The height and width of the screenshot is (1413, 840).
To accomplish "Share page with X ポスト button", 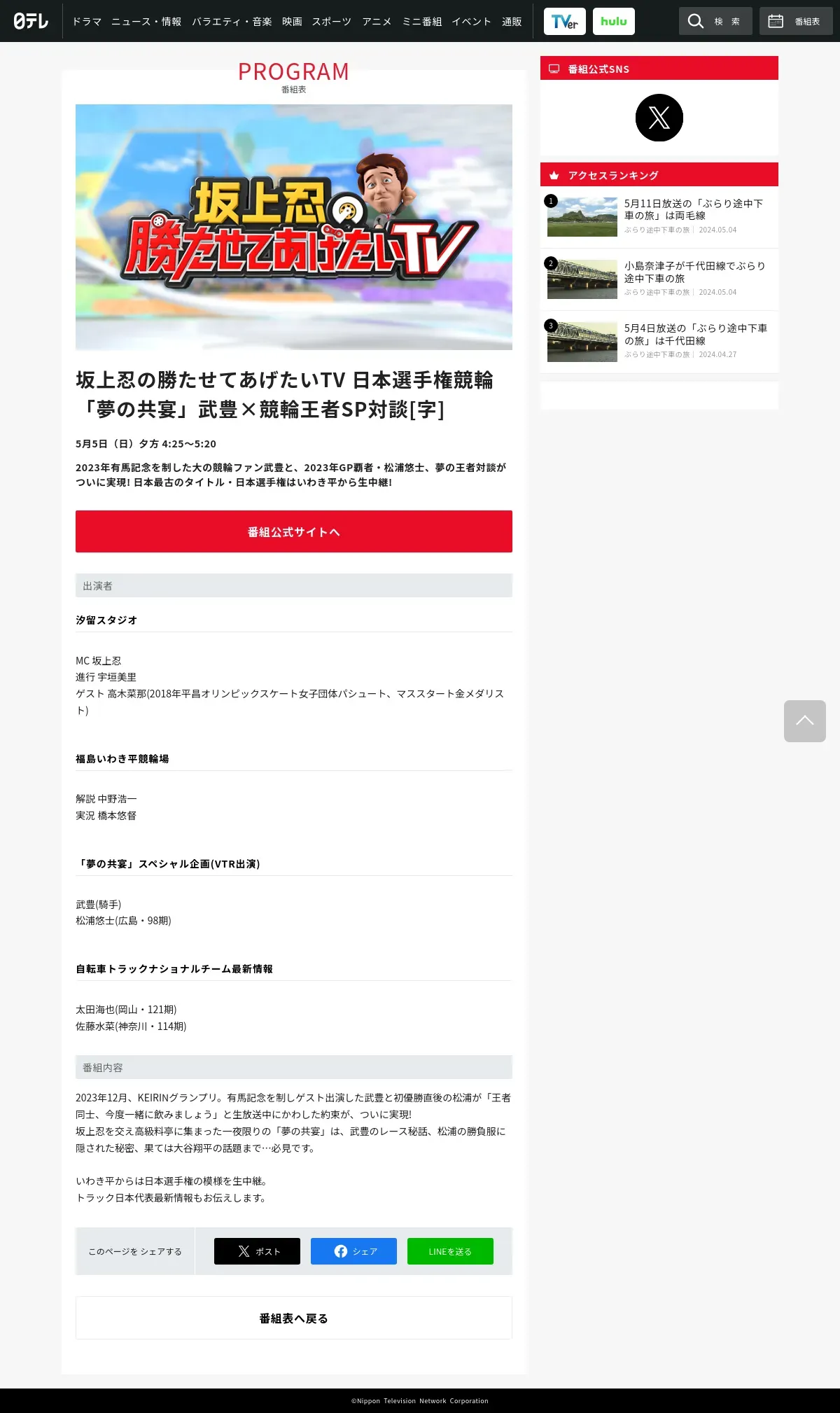I will click(x=257, y=1251).
